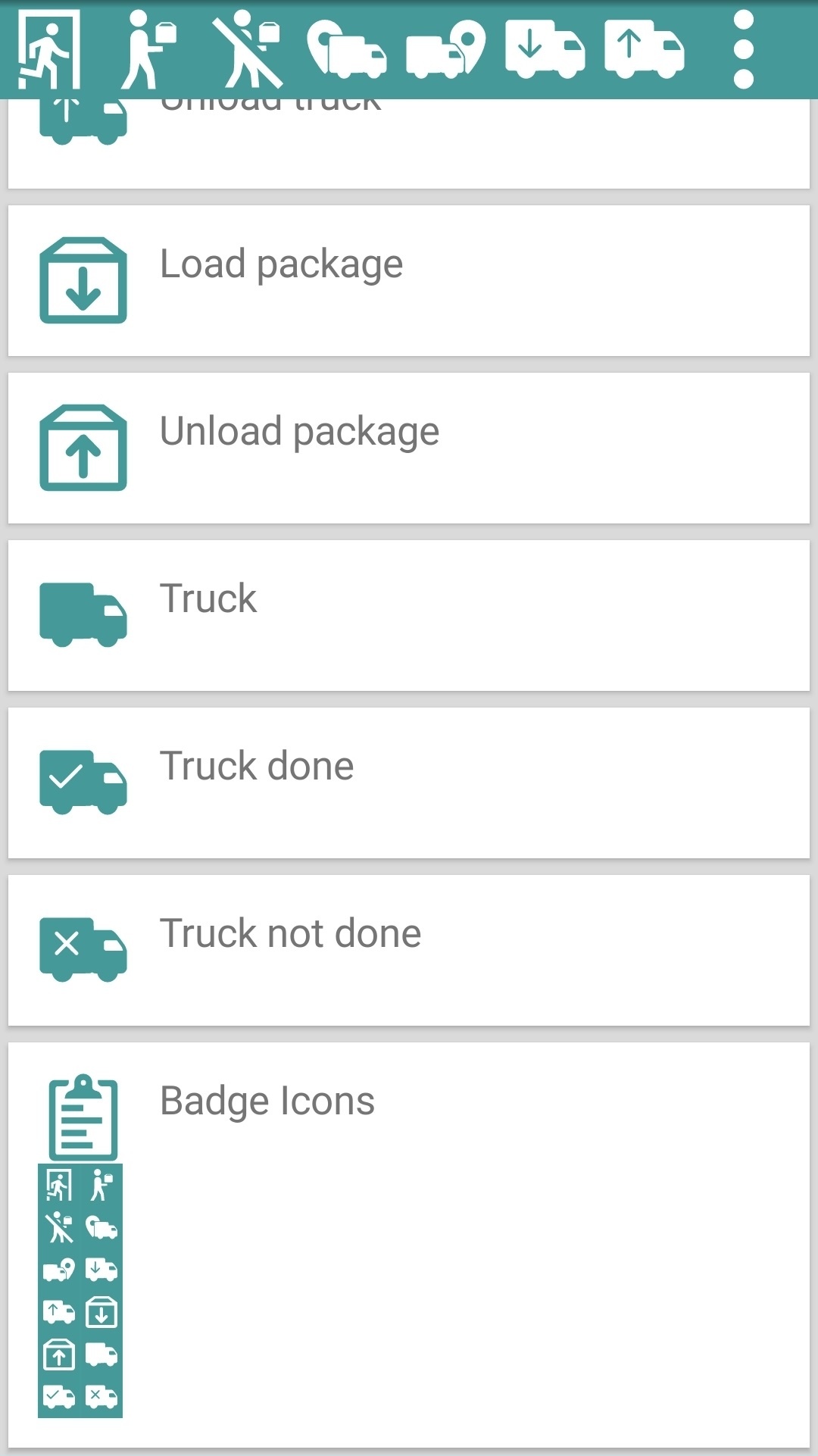
Task: Tap the person carrying package icon
Action: (x=148, y=49)
